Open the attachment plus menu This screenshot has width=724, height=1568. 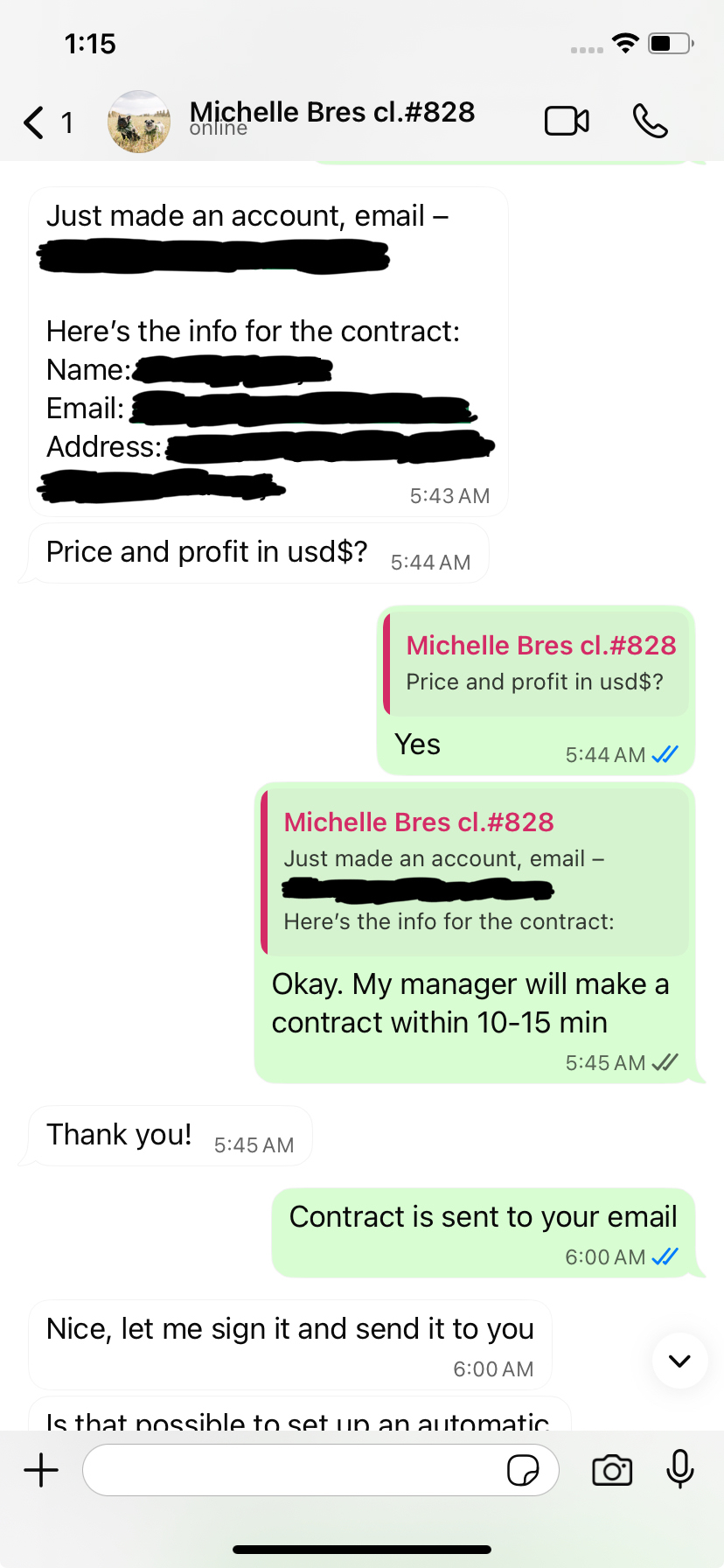pyautogui.click(x=41, y=1470)
